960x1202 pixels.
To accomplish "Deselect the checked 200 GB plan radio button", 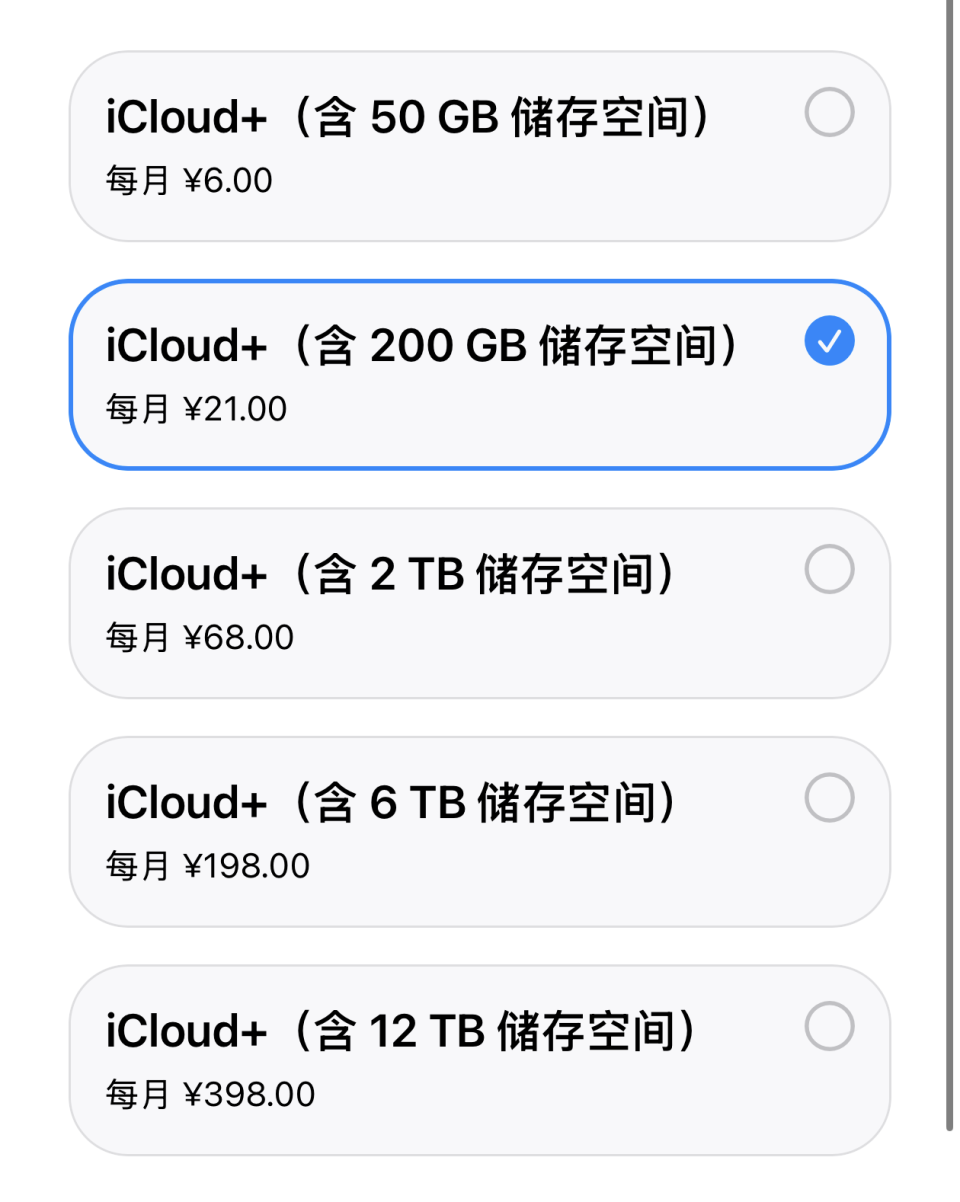I will (829, 341).
